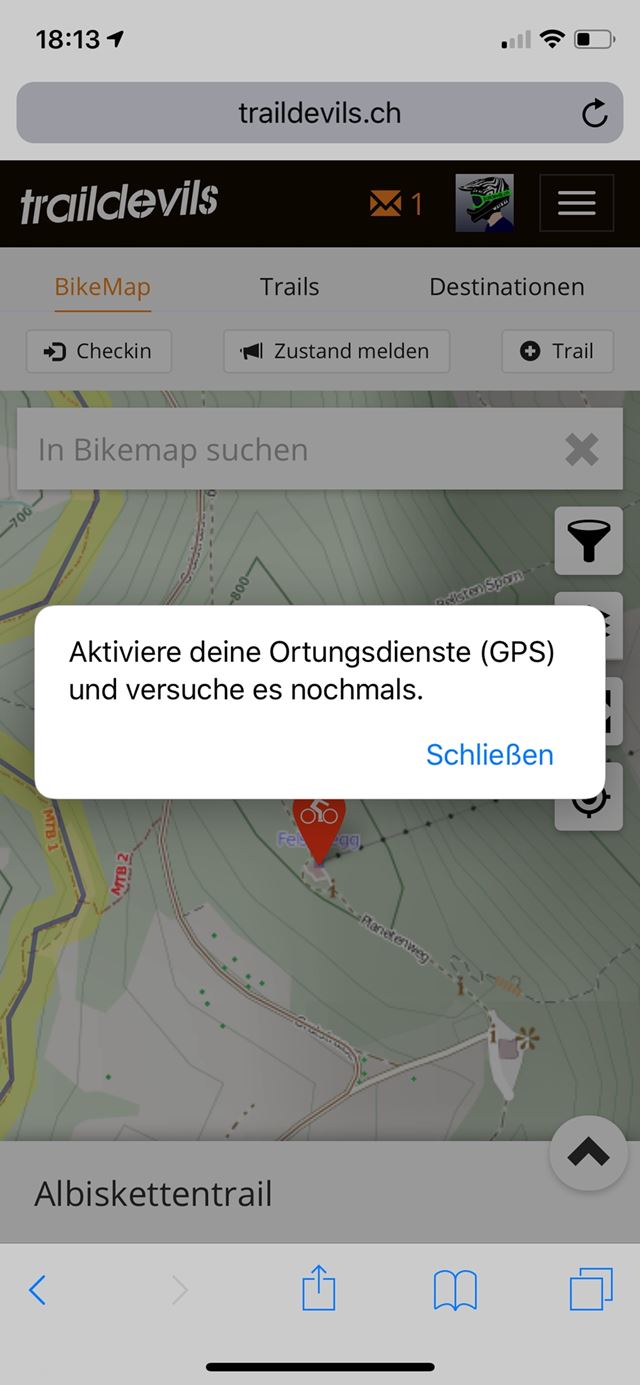This screenshot has width=640, height=1385.
Task: Expand the Albiskettentrail panel with up arrow
Action: (589, 1153)
